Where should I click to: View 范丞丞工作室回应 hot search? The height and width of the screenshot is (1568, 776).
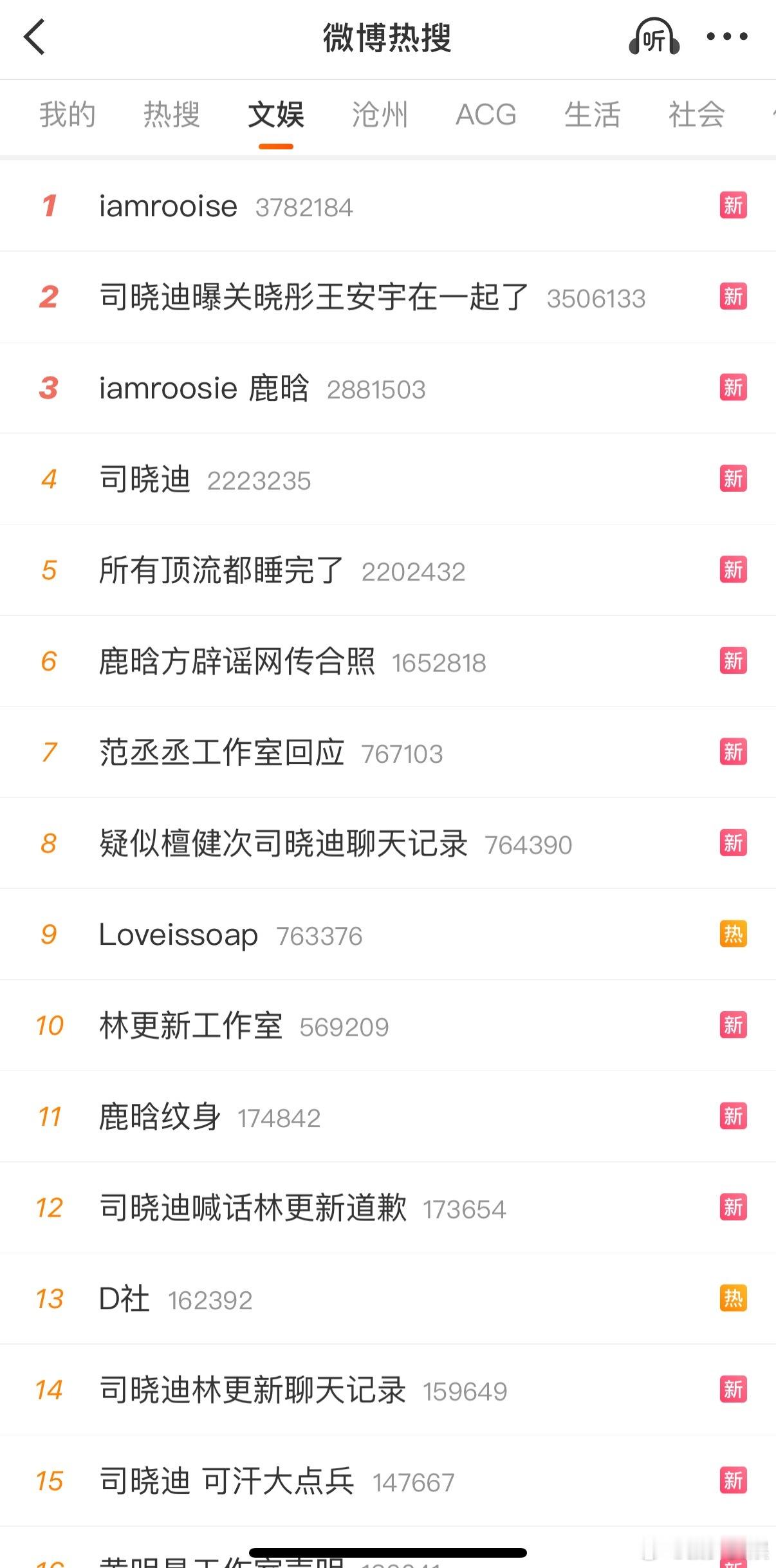click(222, 752)
